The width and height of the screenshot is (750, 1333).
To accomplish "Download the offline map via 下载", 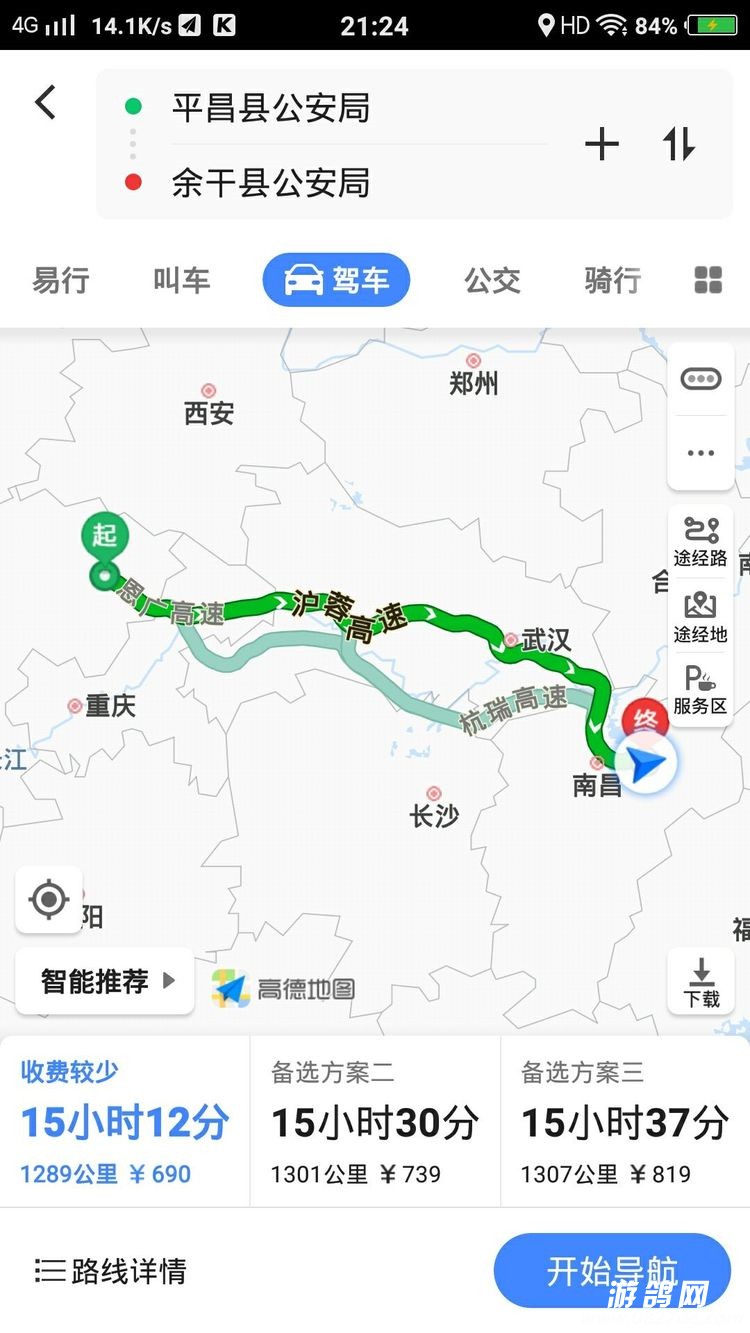I will 701,982.
